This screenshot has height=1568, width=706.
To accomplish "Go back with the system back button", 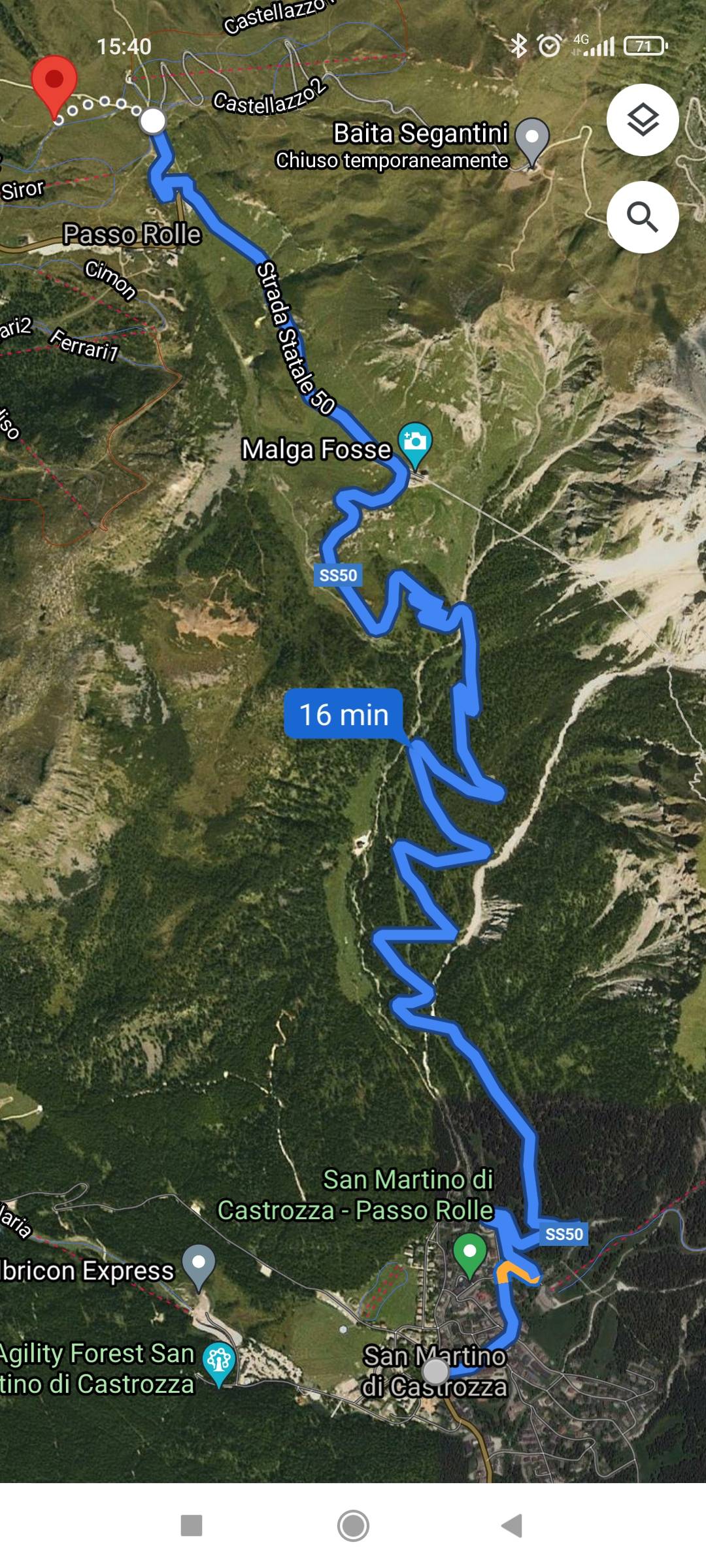I will coord(512,1526).
